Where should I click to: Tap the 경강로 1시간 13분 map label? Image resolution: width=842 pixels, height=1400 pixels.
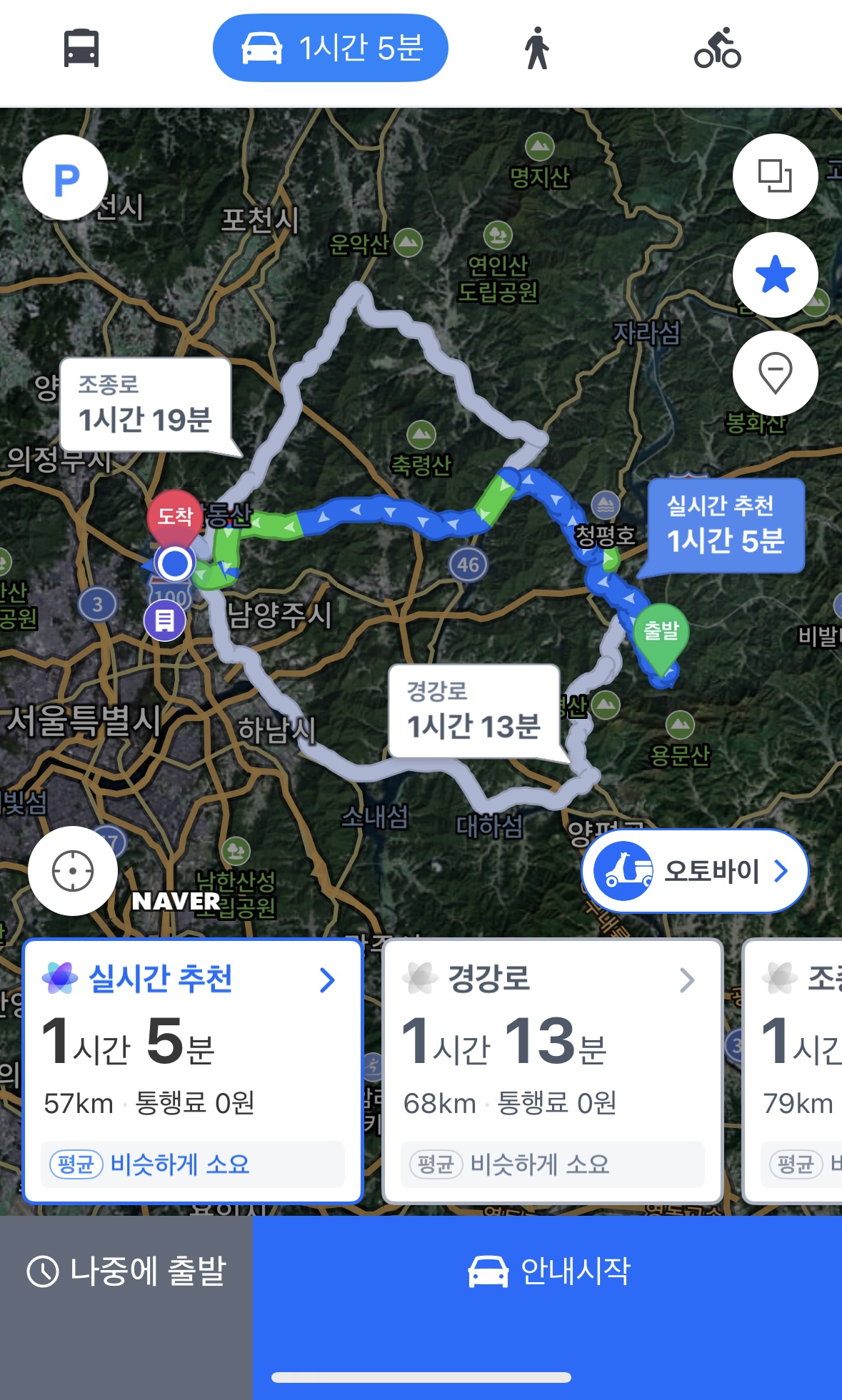coord(473,712)
